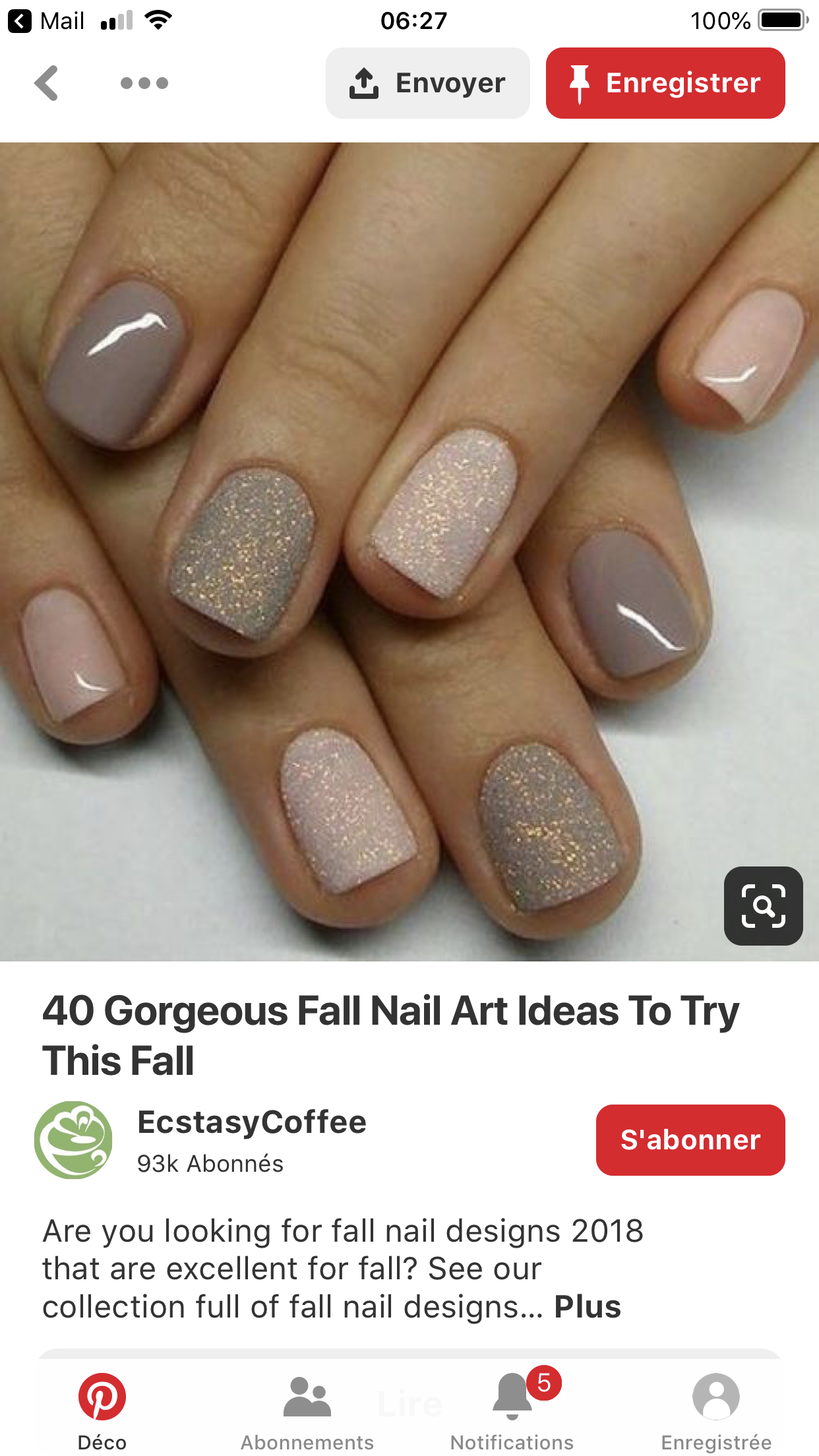
Task: Follow EcstasyCoffee with S'abonner
Action: pos(690,1139)
